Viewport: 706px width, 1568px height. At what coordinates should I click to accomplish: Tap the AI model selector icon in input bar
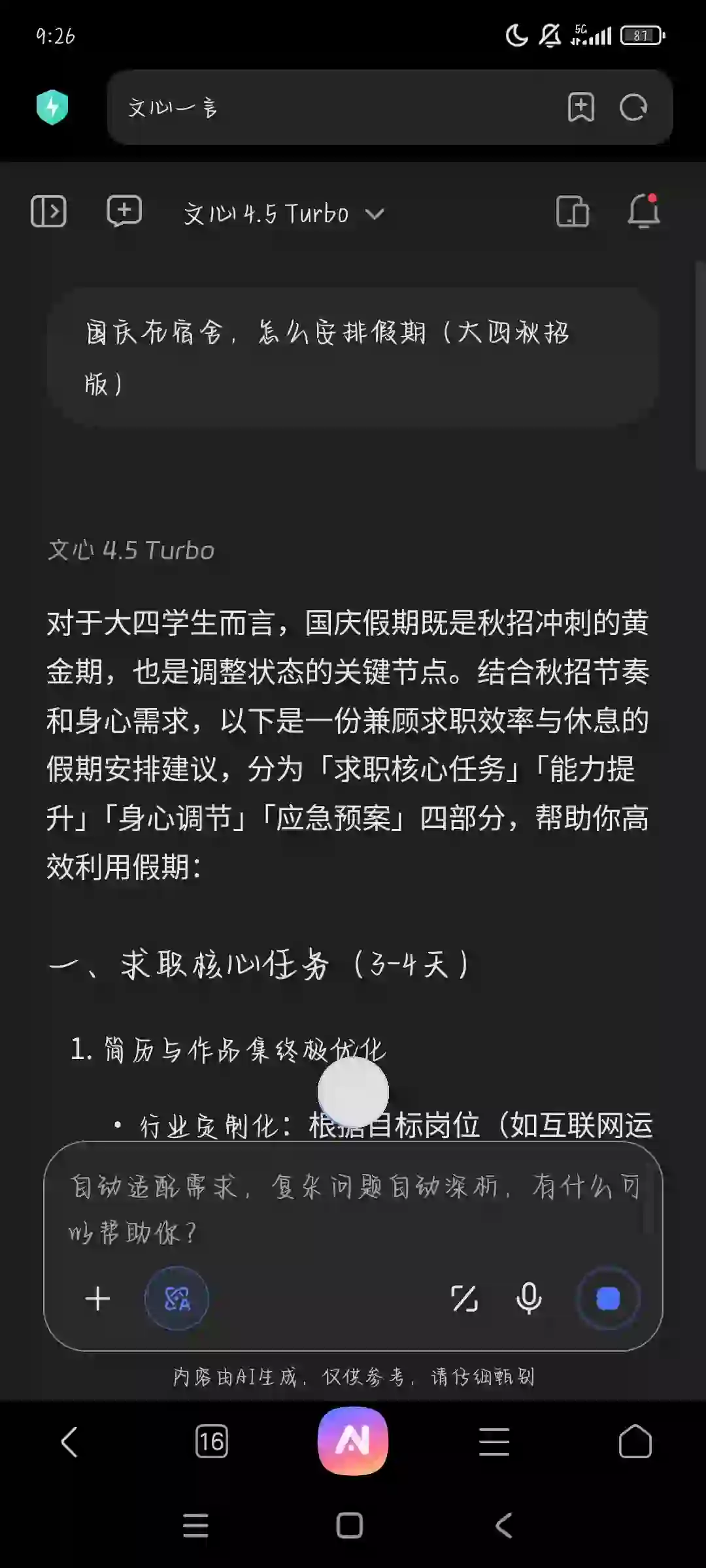(x=176, y=1299)
